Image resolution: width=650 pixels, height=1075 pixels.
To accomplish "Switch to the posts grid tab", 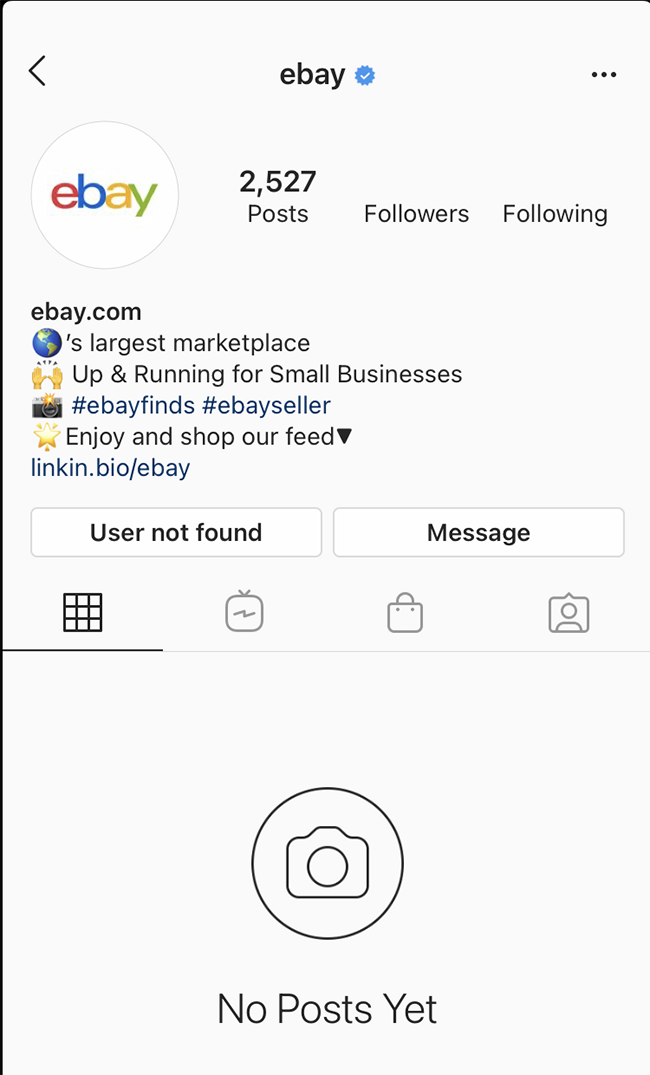I will point(82,612).
